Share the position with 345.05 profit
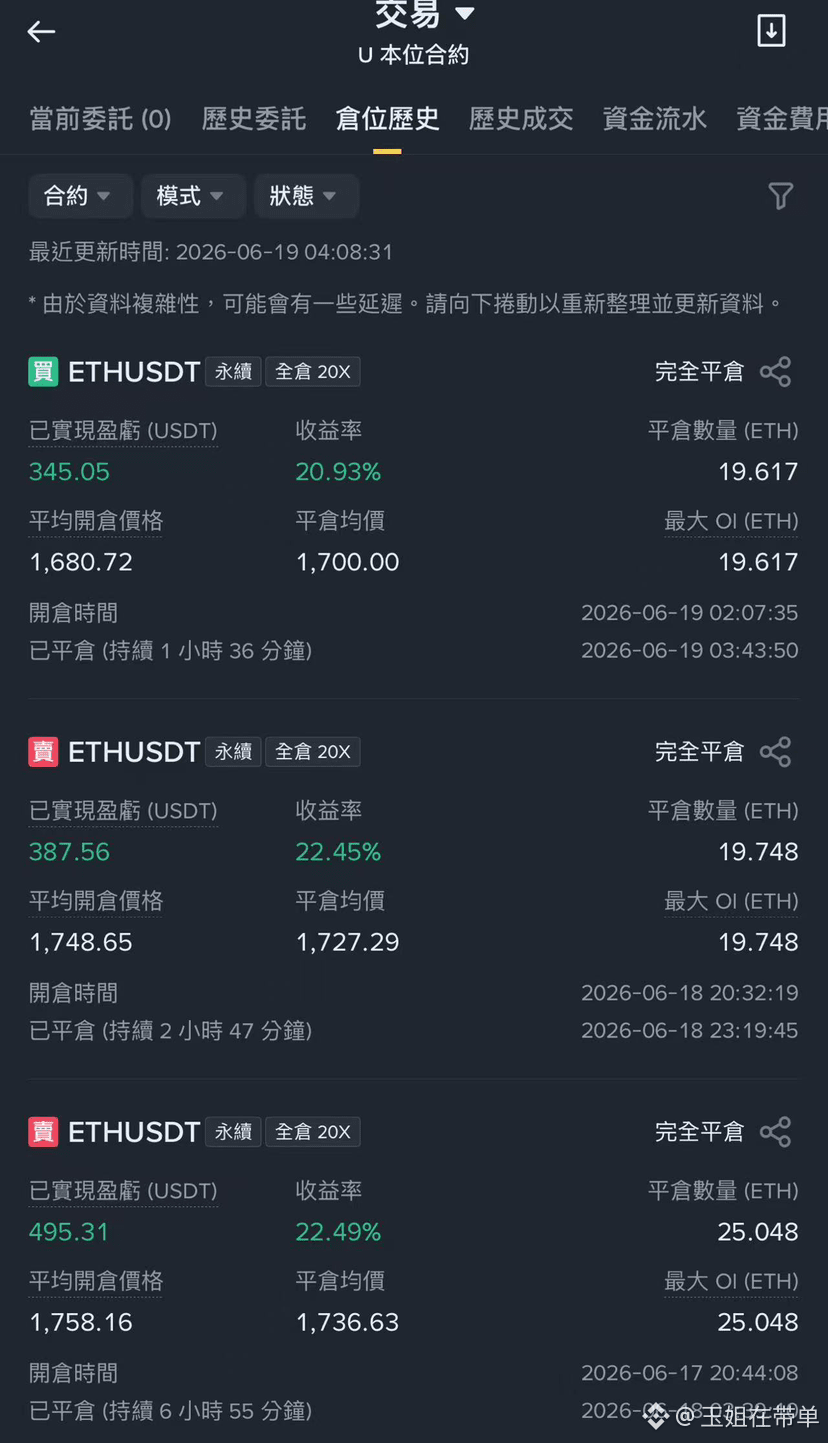This screenshot has width=828, height=1443. point(775,372)
